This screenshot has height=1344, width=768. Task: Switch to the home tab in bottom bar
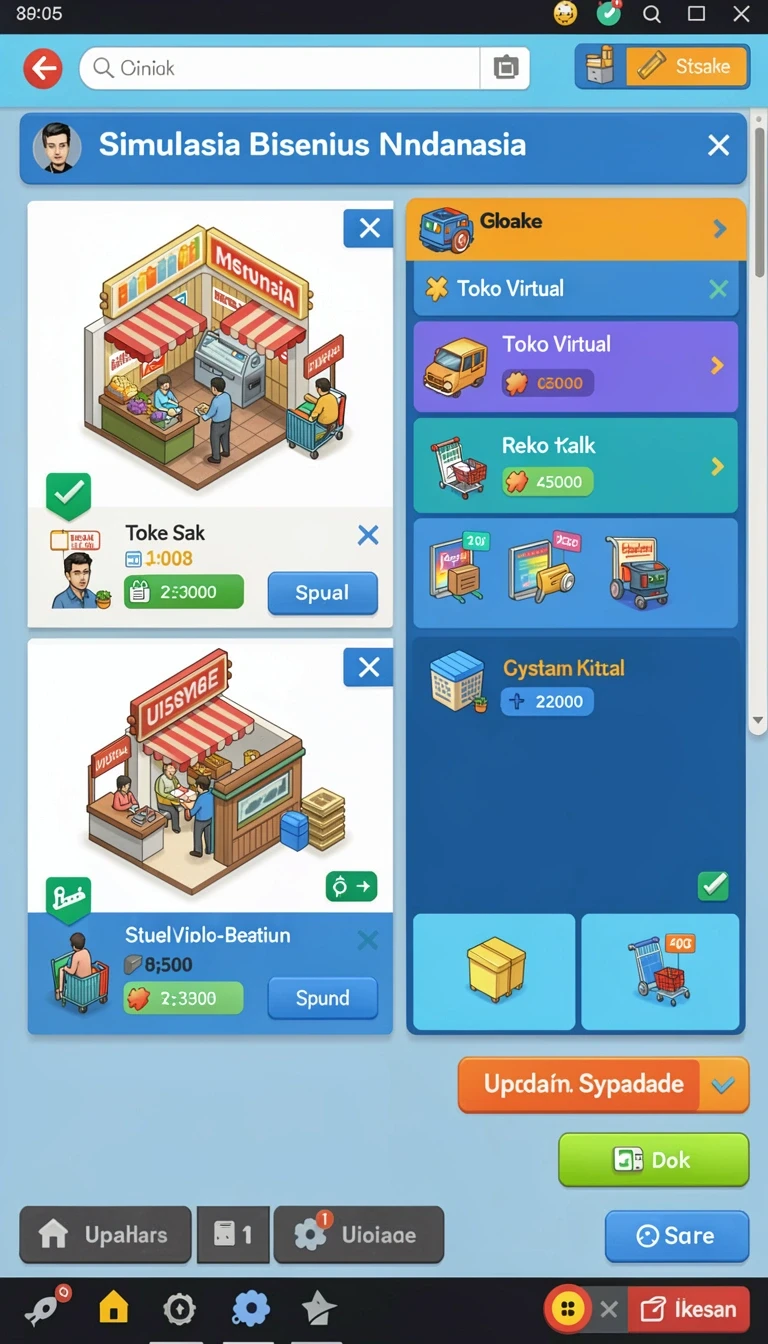pyautogui.click(x=113, y=1309)
